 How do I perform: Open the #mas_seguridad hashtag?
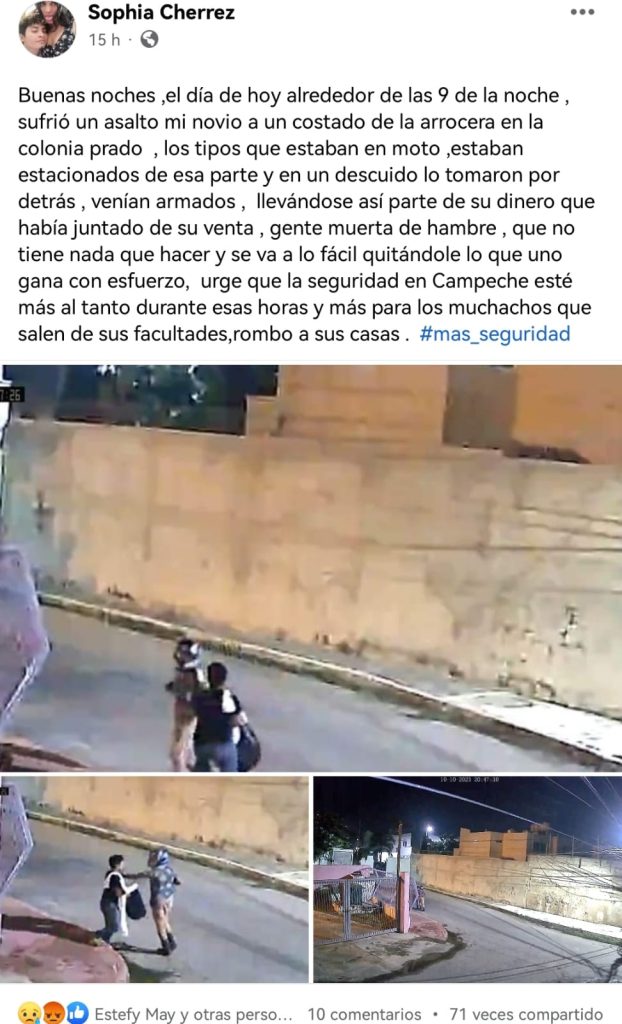pos(495,334)
